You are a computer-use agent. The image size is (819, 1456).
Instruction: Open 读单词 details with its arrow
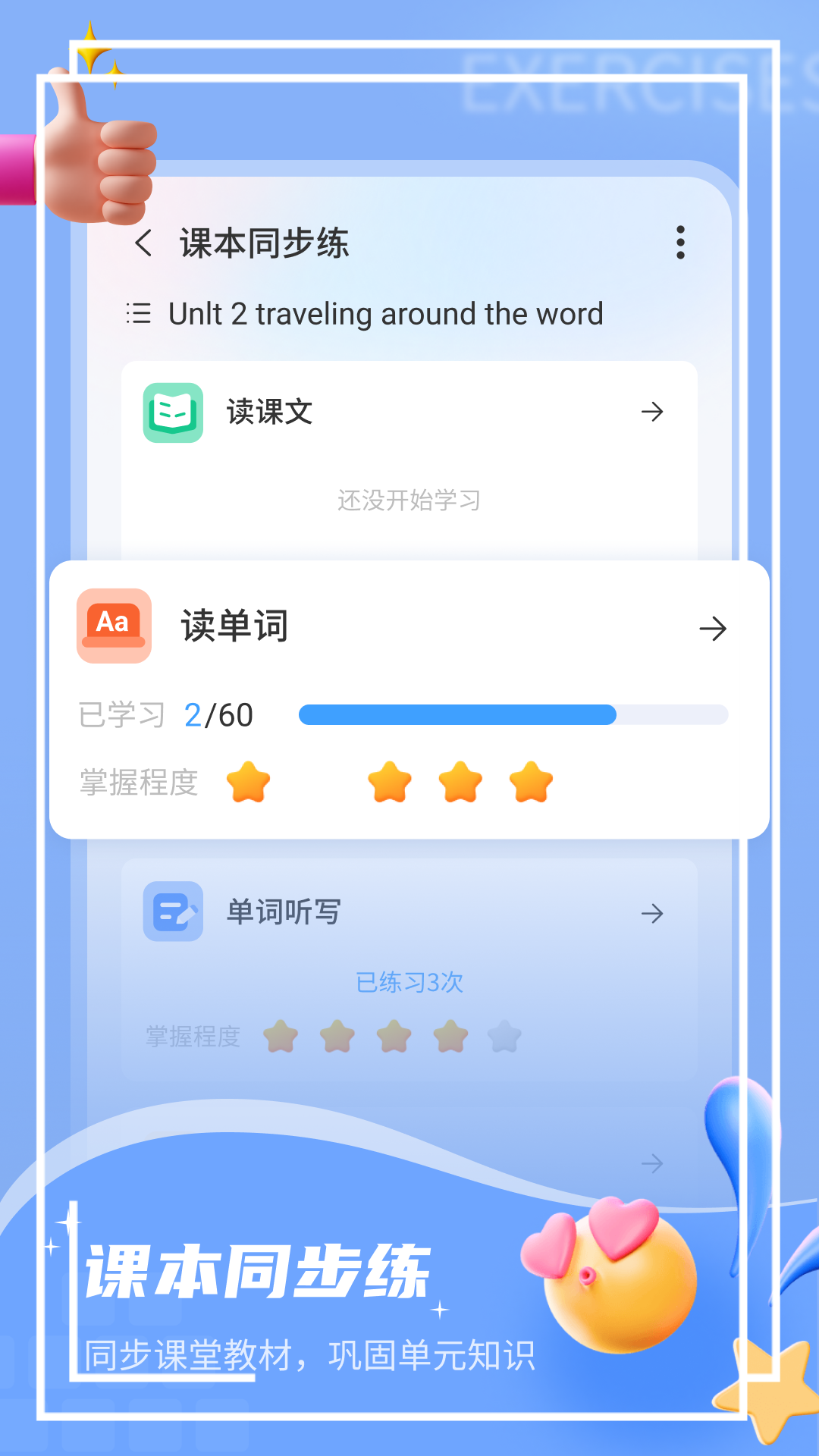pos(714,628)
